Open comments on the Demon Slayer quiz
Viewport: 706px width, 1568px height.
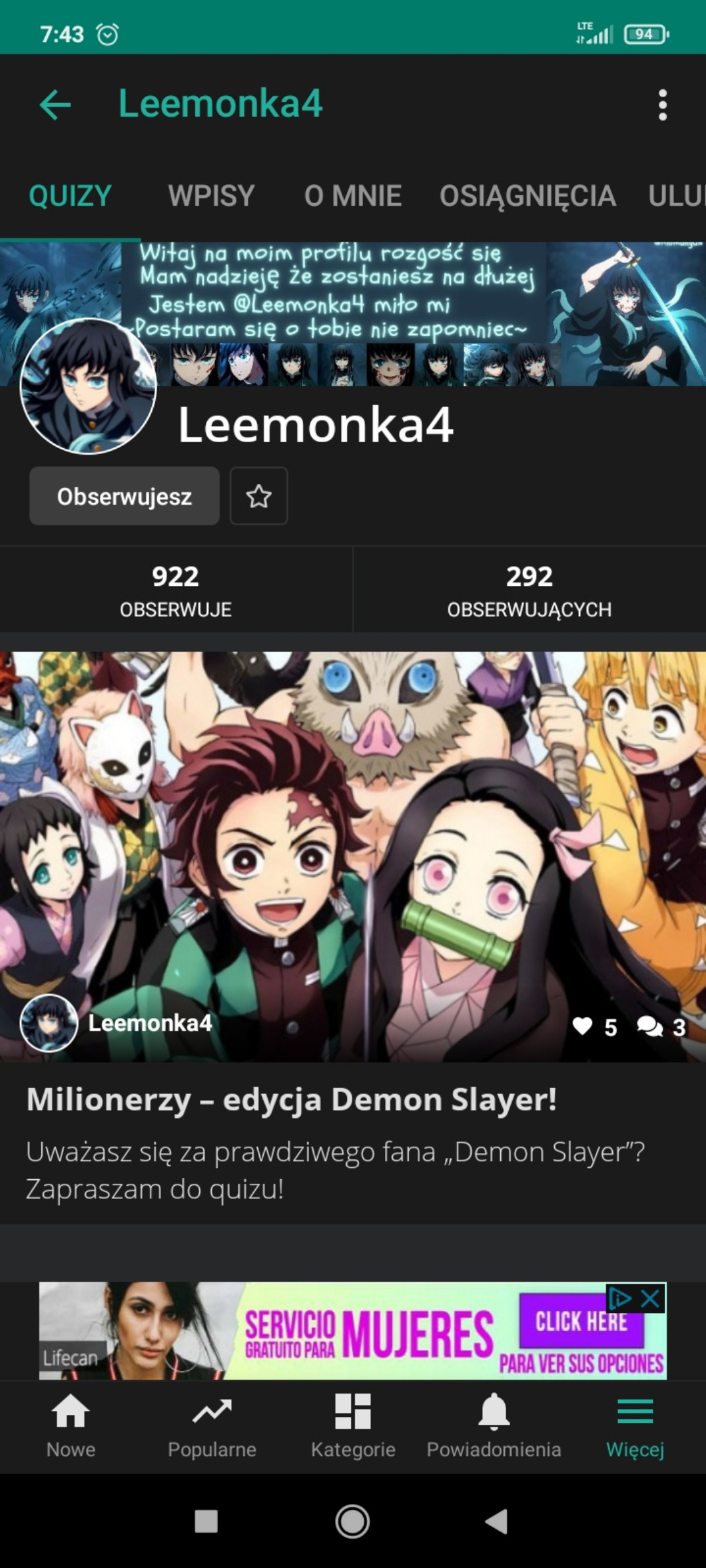[x=649, y=1026]
